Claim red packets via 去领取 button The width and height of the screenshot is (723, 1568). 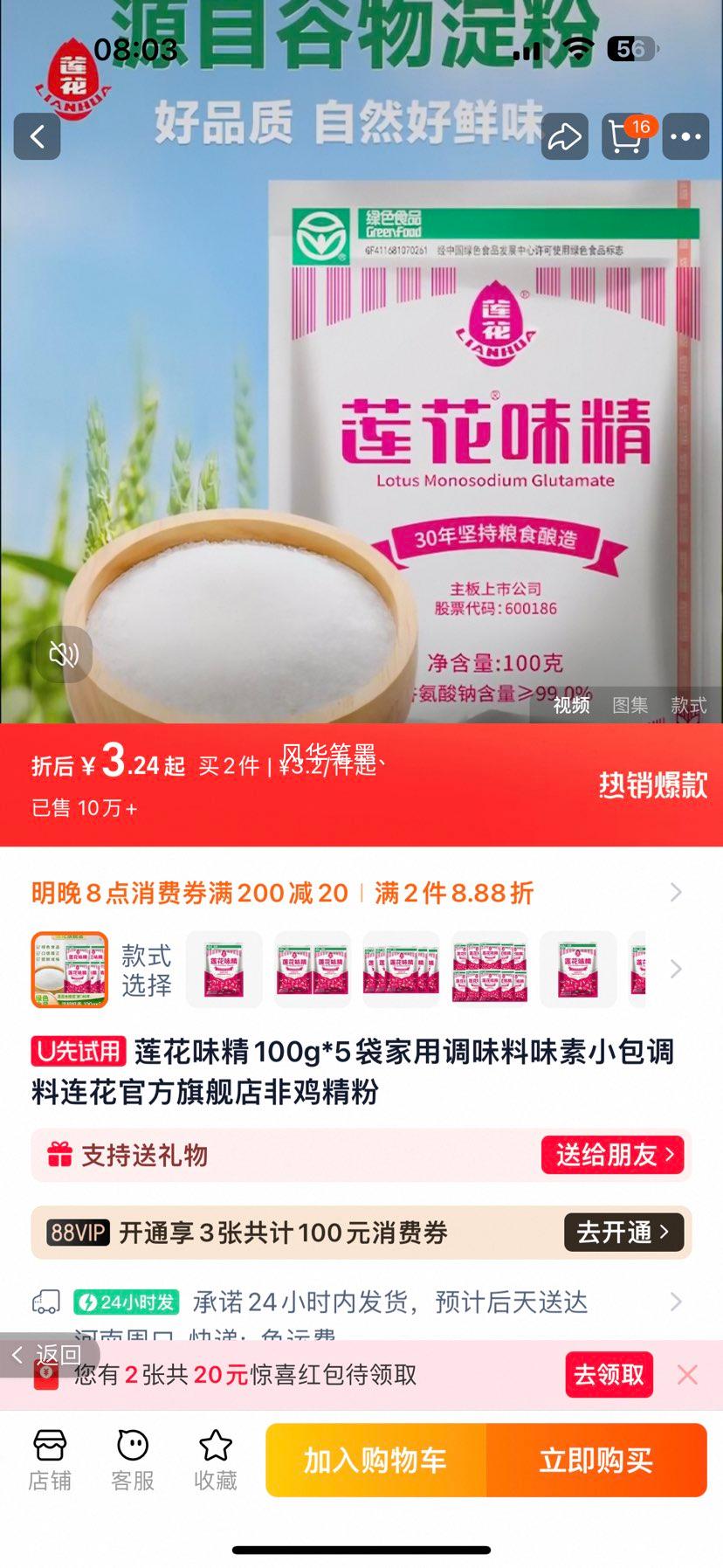pos(609,1375)
